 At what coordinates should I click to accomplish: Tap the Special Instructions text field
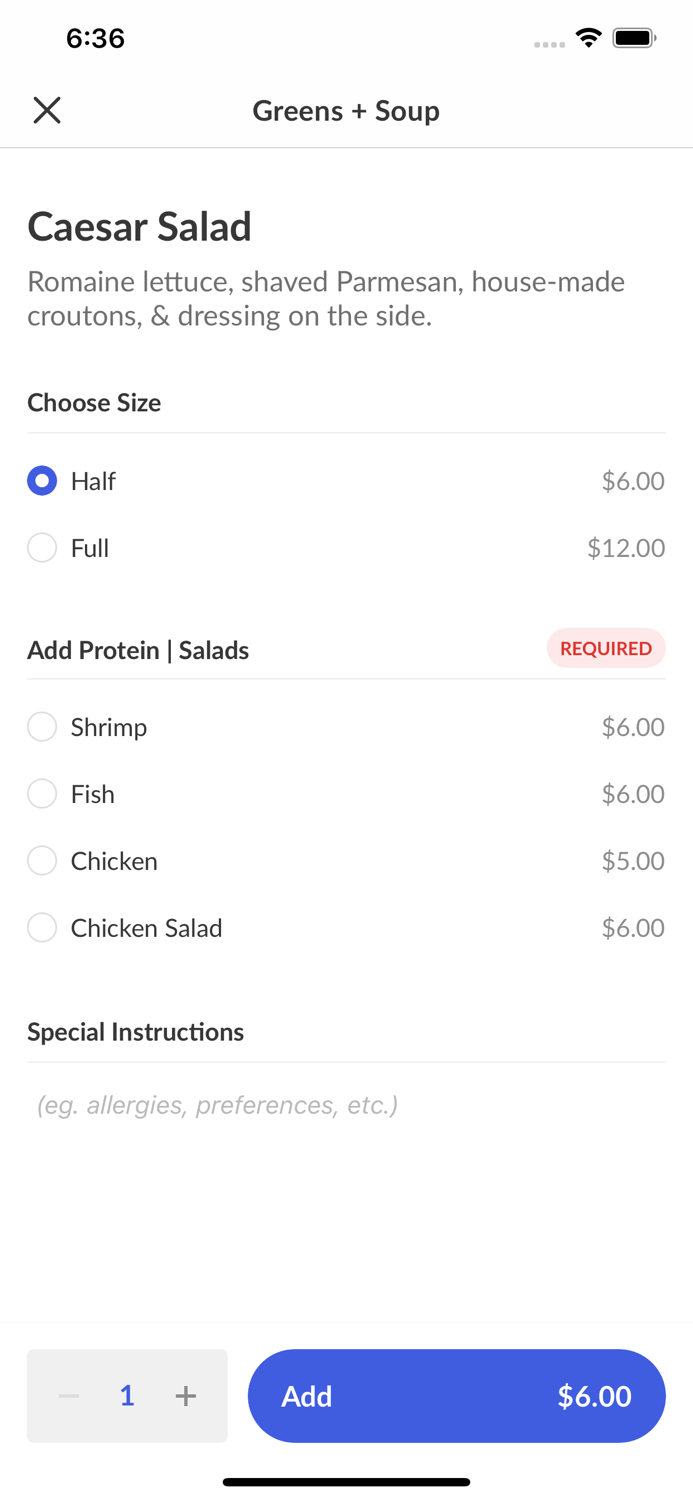(346, 1105)
